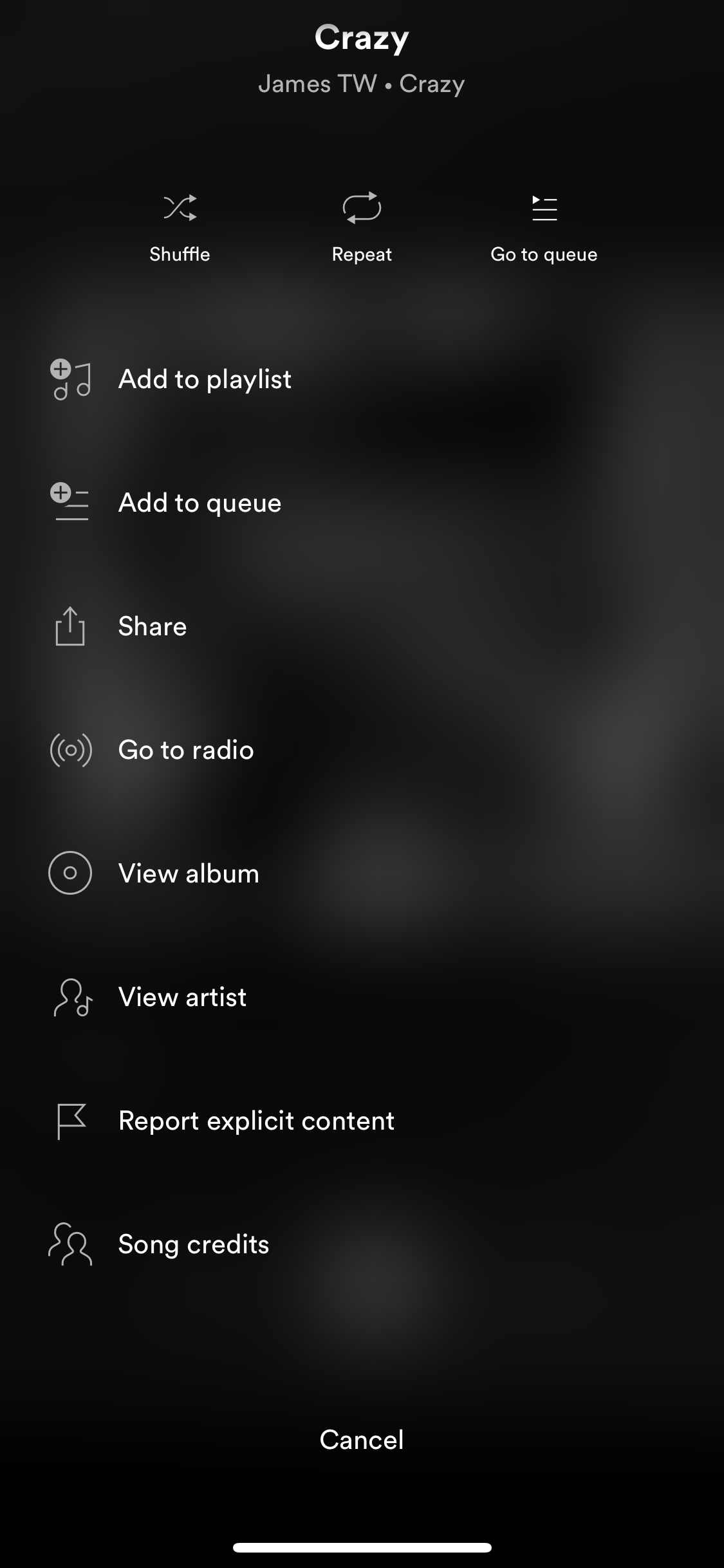Viewport: 724px width, 1568px height.
Task: Choose Share from the song options
Action: (151, 626)
